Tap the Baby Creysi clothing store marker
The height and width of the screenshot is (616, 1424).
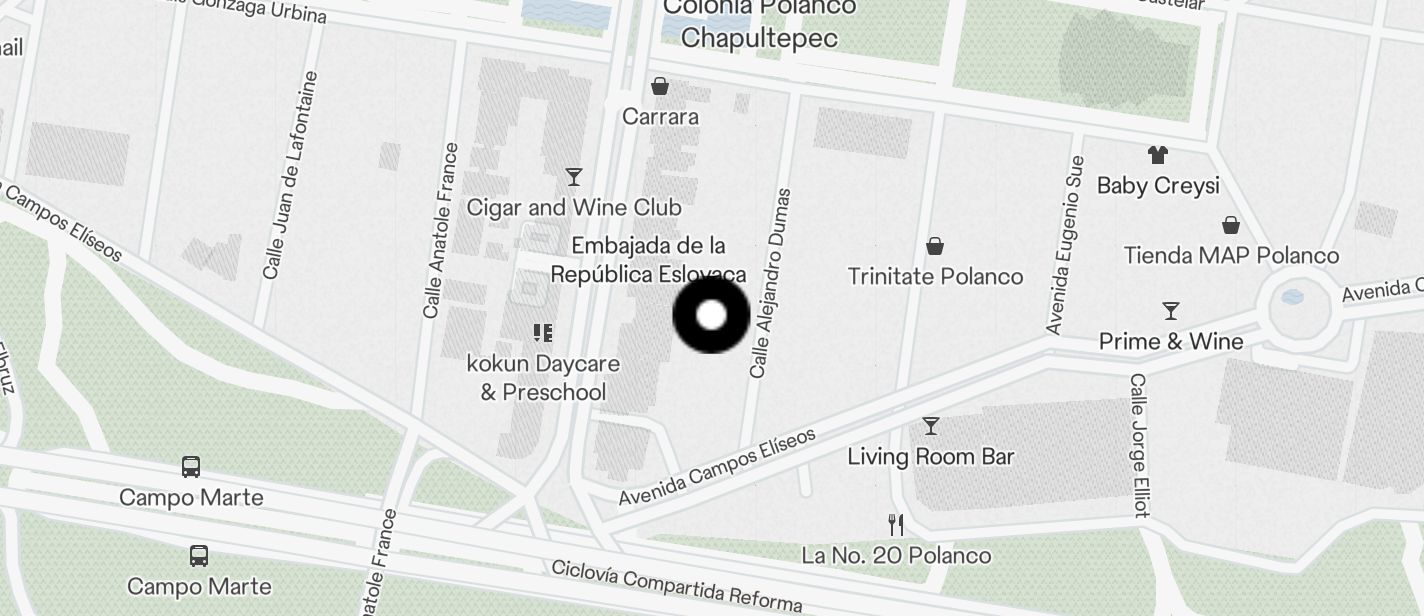(x=1158, y=155)
